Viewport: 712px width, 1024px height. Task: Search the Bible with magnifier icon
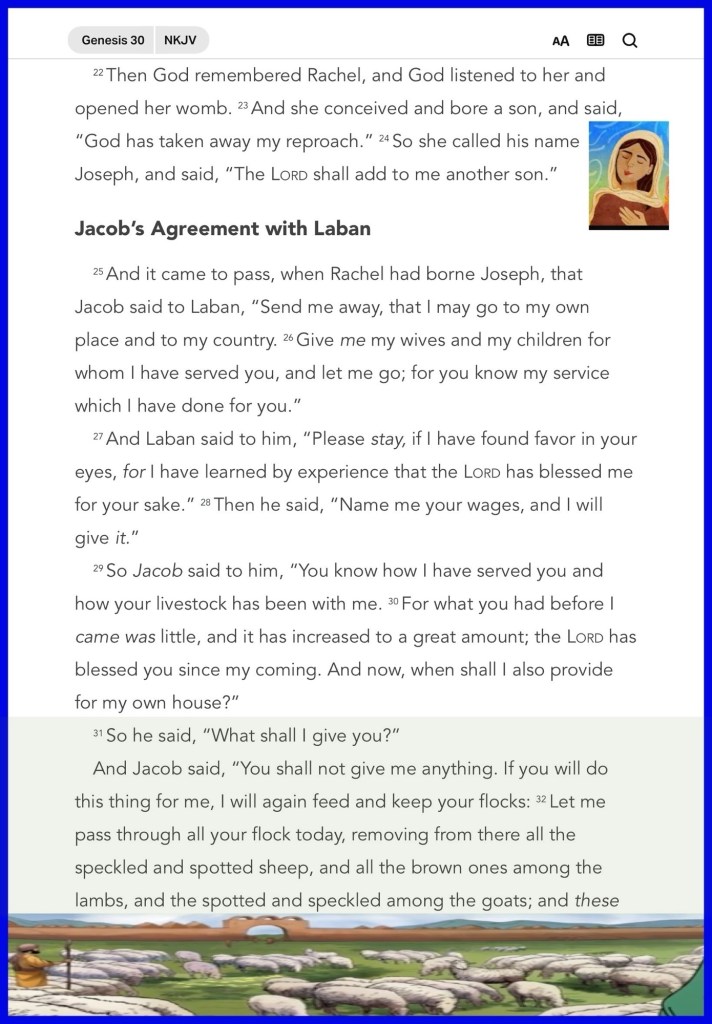630,40
